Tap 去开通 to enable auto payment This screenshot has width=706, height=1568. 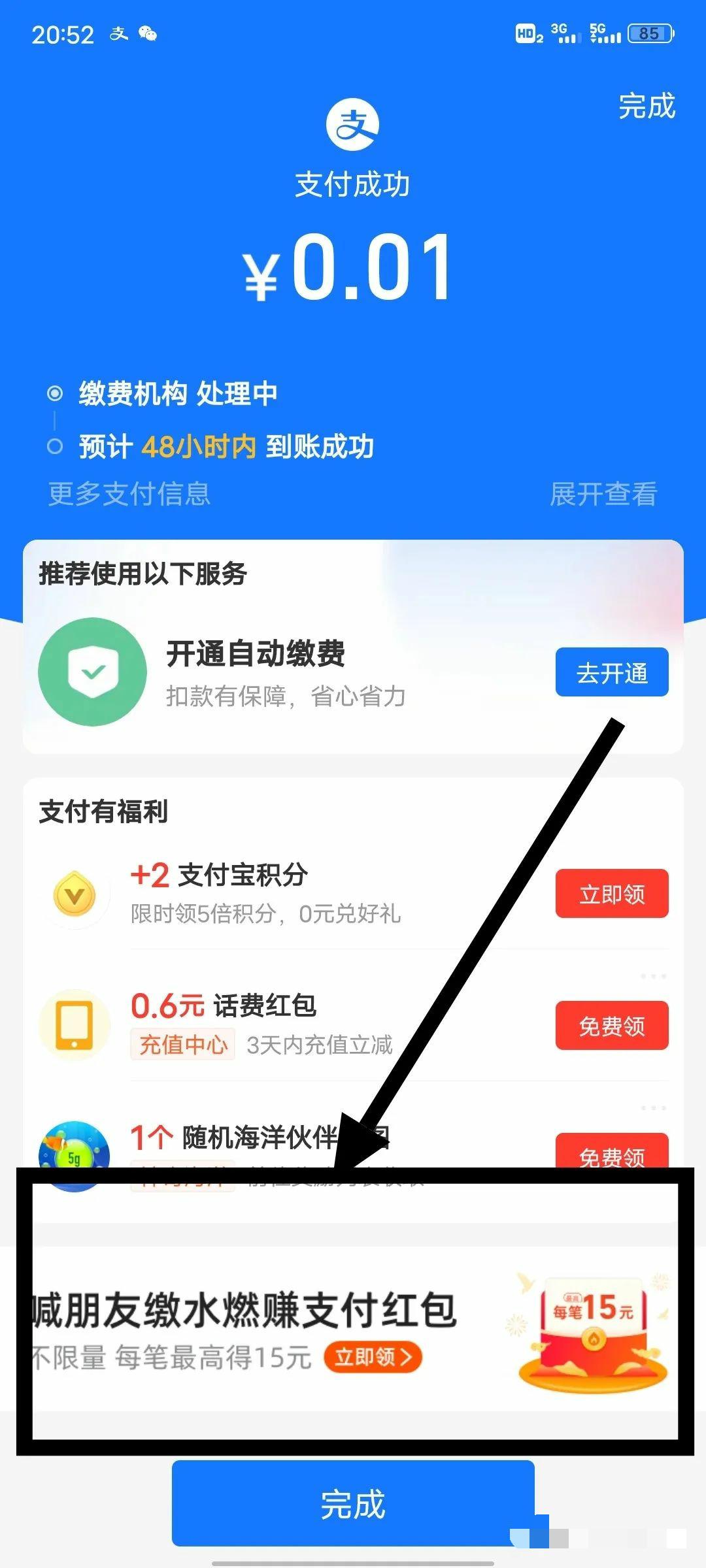tap(611, 672)
